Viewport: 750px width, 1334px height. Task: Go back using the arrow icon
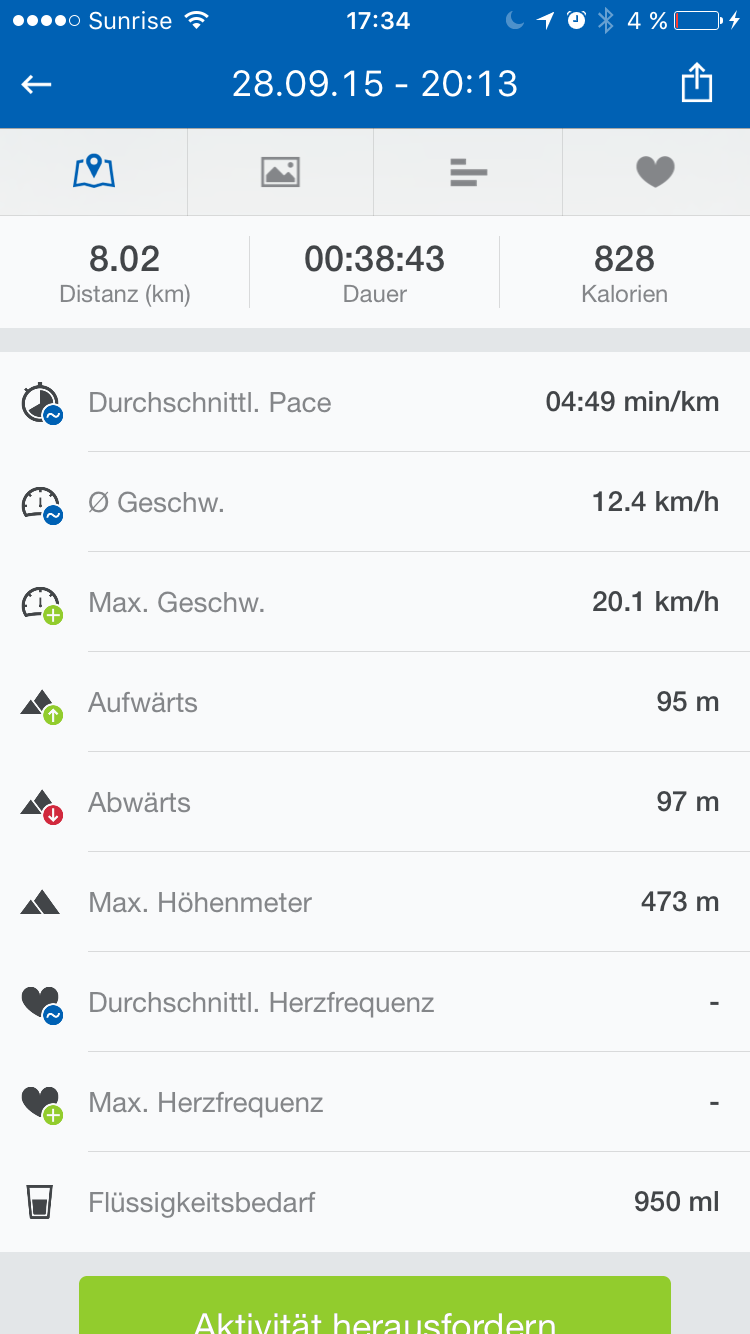[37, 85]
